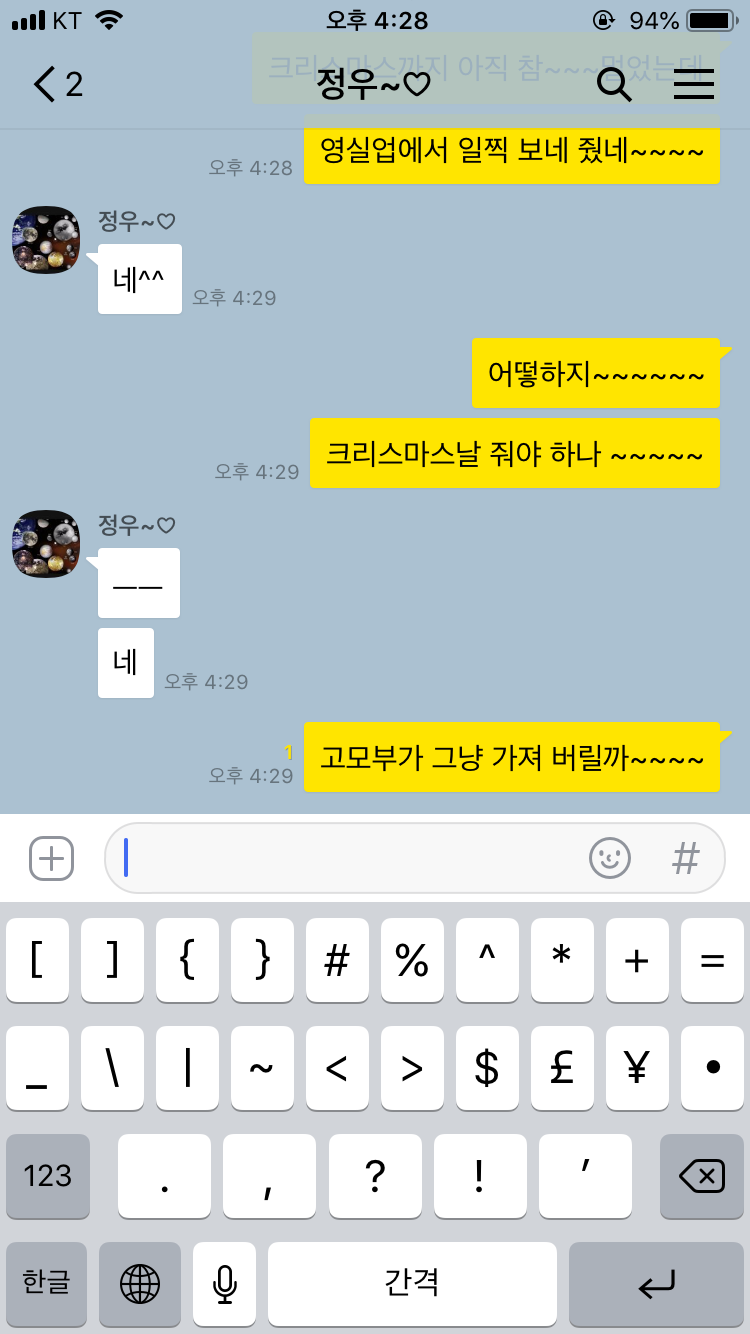Search within this conversation
750x1334 pixels.
coord(613,85)
